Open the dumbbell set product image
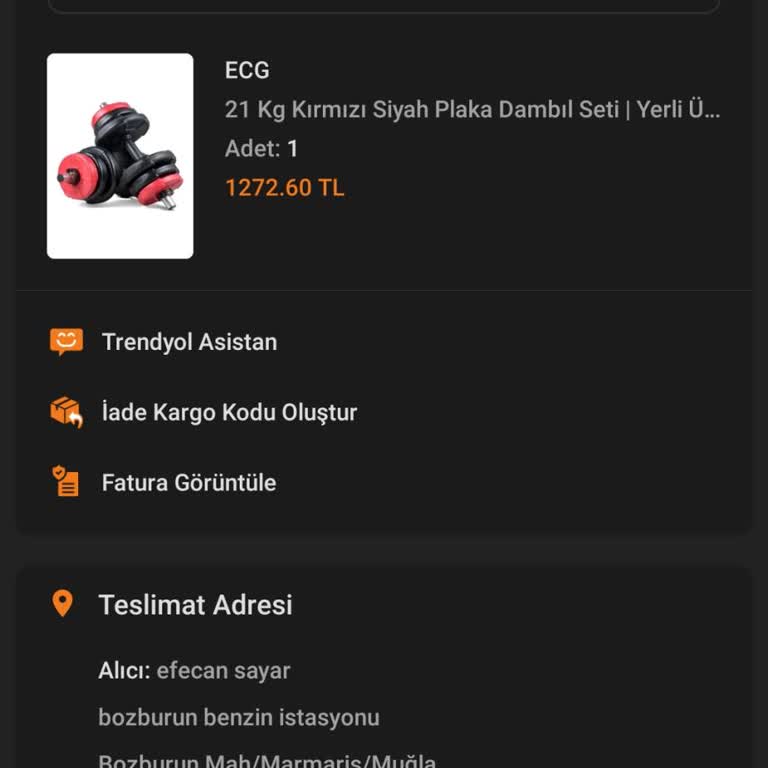The image size is (768, 768). click(120, 156)
